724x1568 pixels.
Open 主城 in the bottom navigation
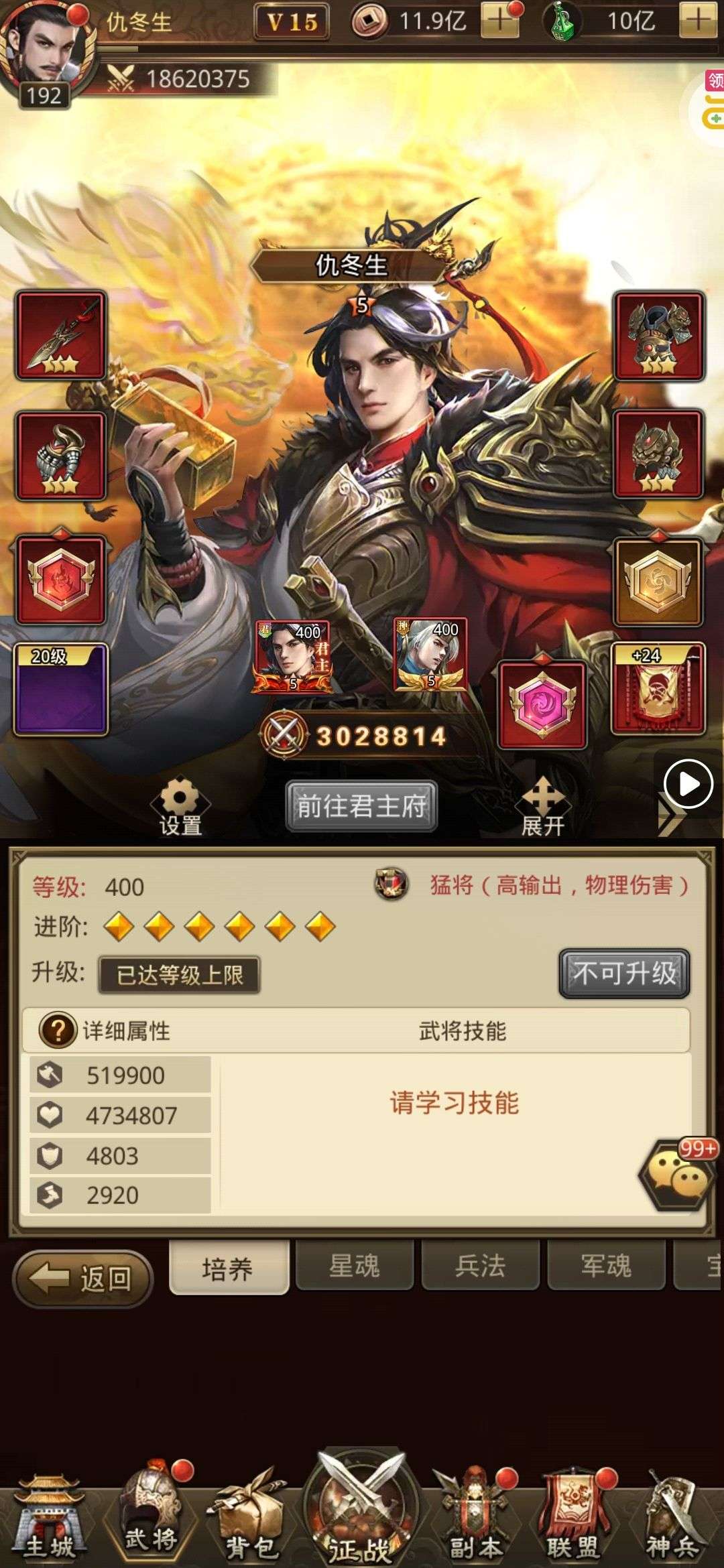tap(49, 1520)
